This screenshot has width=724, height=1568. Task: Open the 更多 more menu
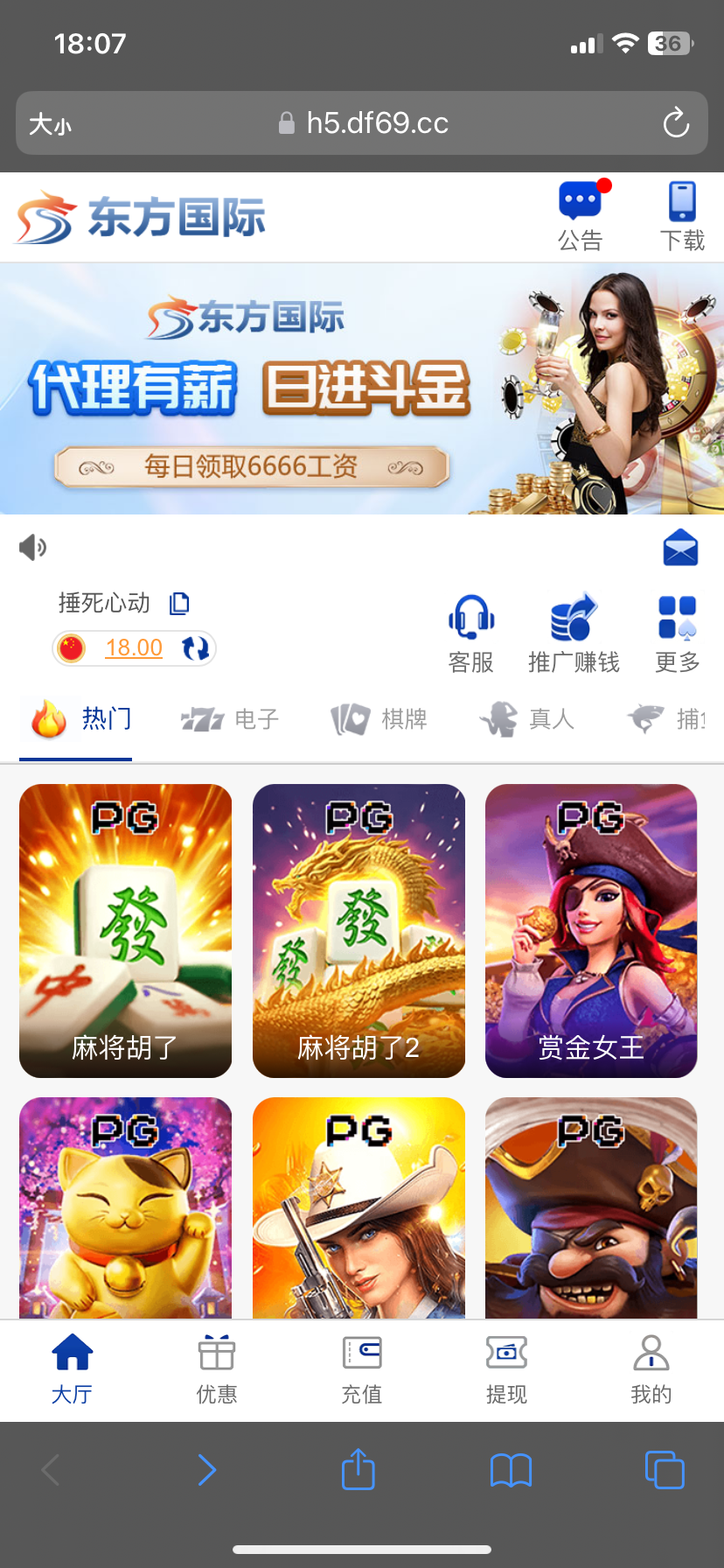677,633
